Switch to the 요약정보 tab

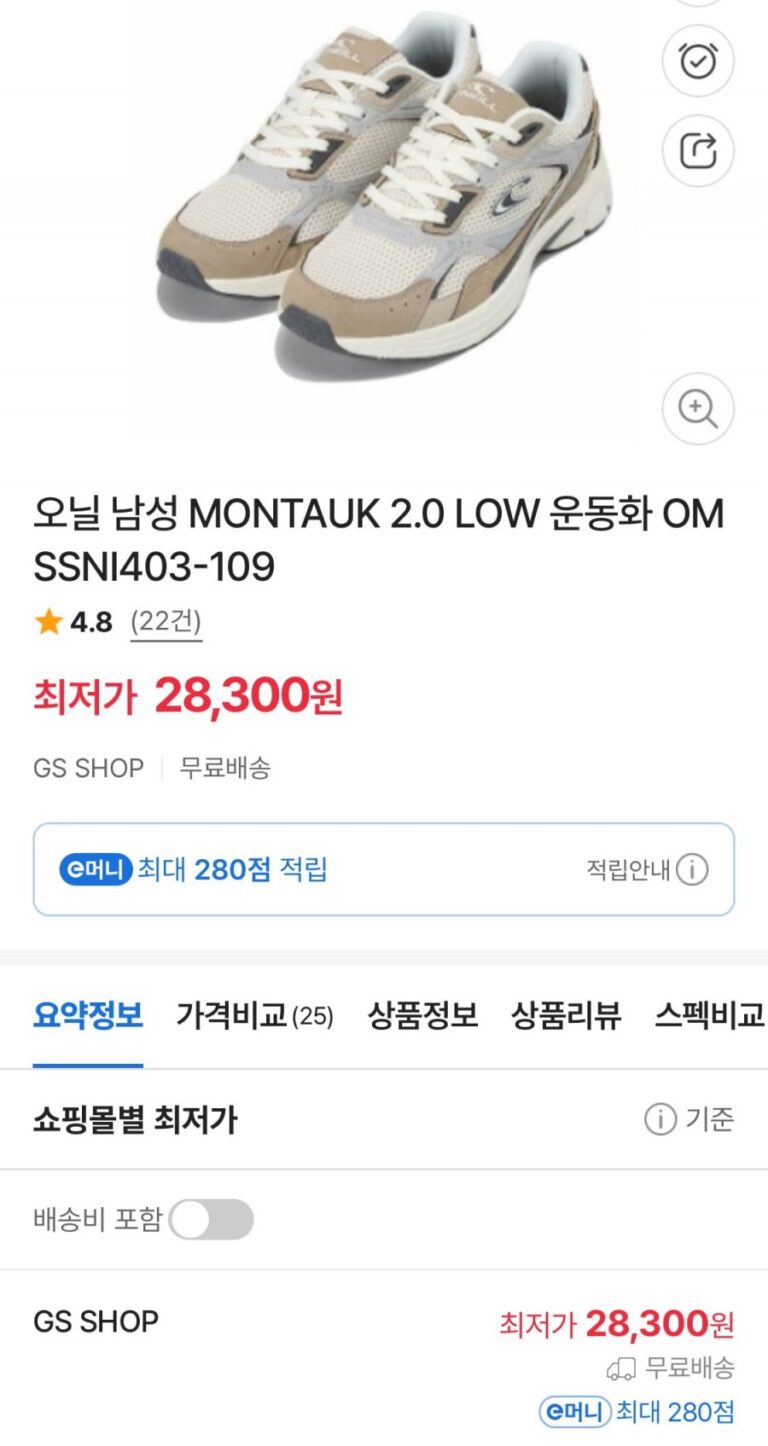point(88,1016)
